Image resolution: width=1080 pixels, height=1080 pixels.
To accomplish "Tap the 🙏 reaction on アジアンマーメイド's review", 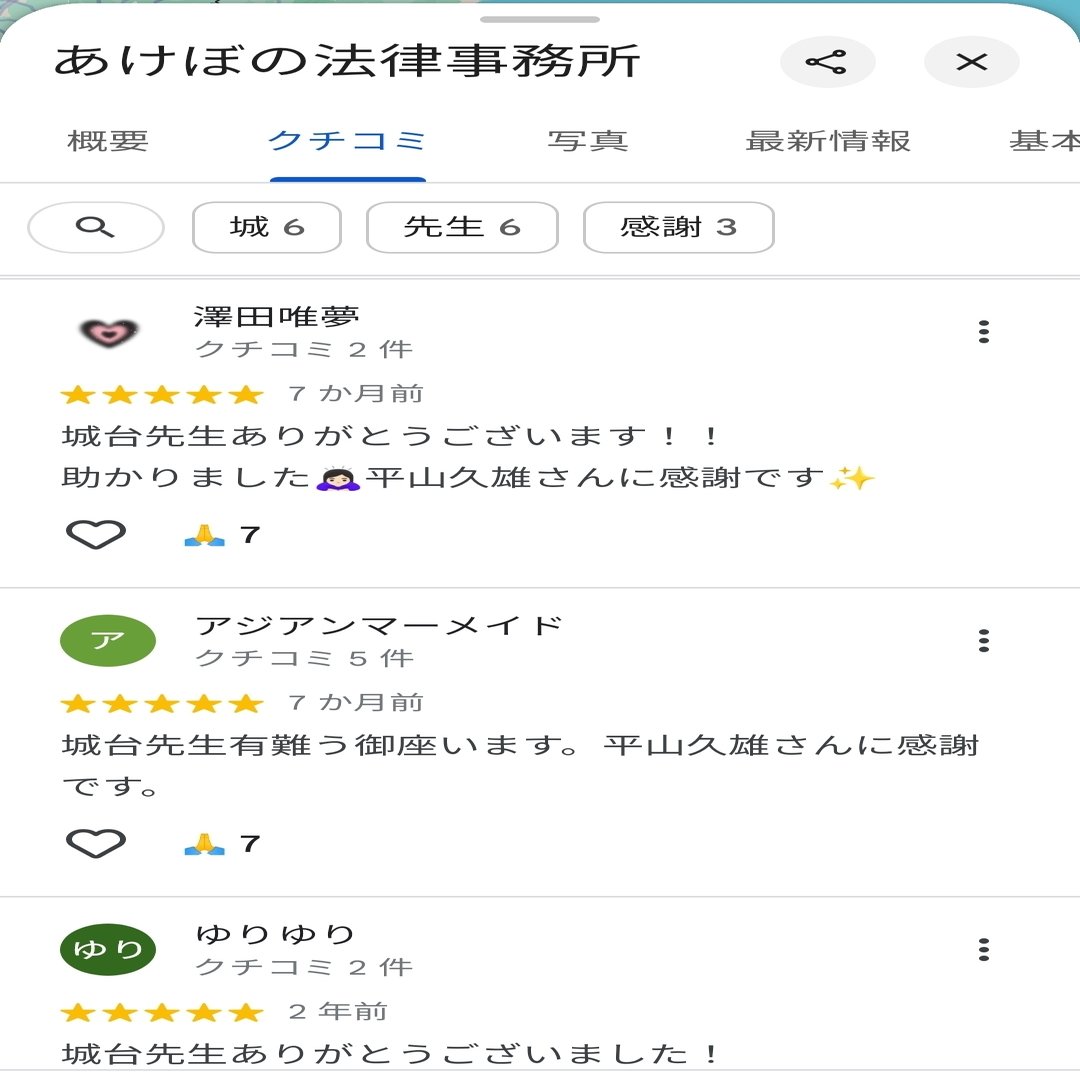I will [x=221, y=844].
